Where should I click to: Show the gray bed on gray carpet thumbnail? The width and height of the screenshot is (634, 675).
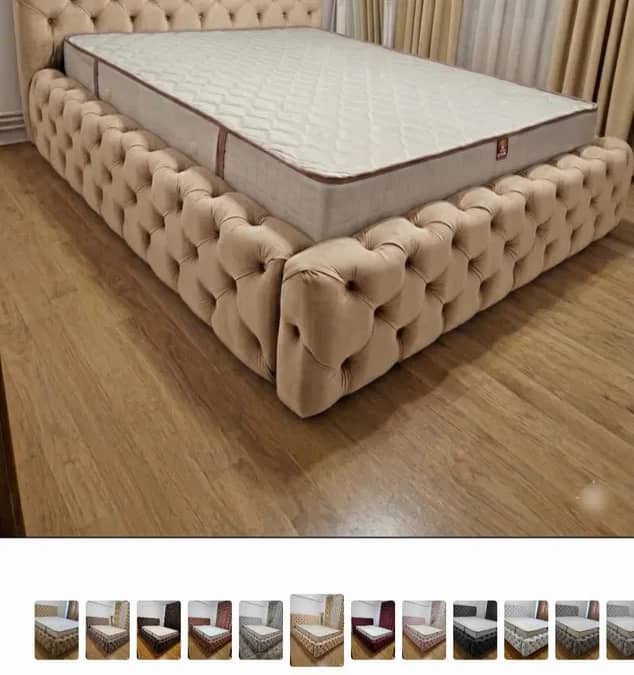click(261, 629)
